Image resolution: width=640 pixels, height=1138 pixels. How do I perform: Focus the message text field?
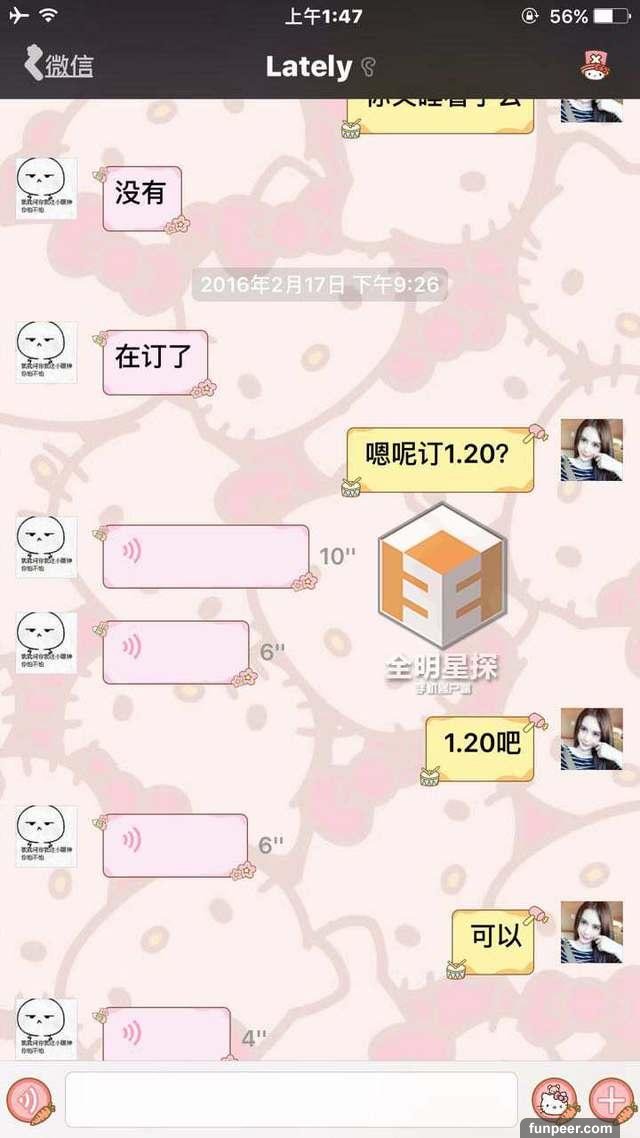click(291, 1099)
